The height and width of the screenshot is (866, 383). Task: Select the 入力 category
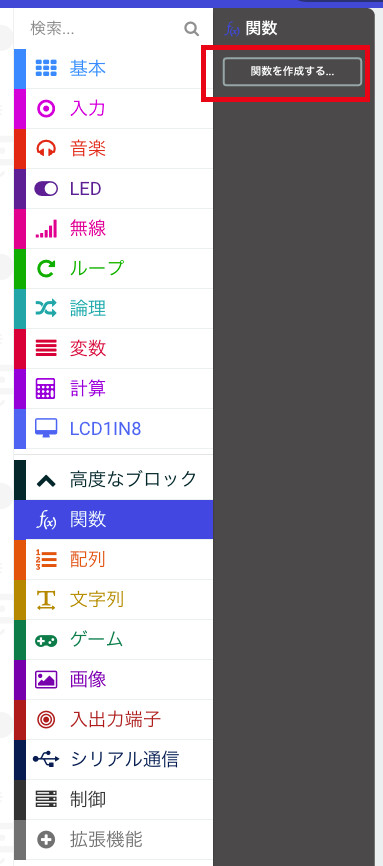click(113, 109)
